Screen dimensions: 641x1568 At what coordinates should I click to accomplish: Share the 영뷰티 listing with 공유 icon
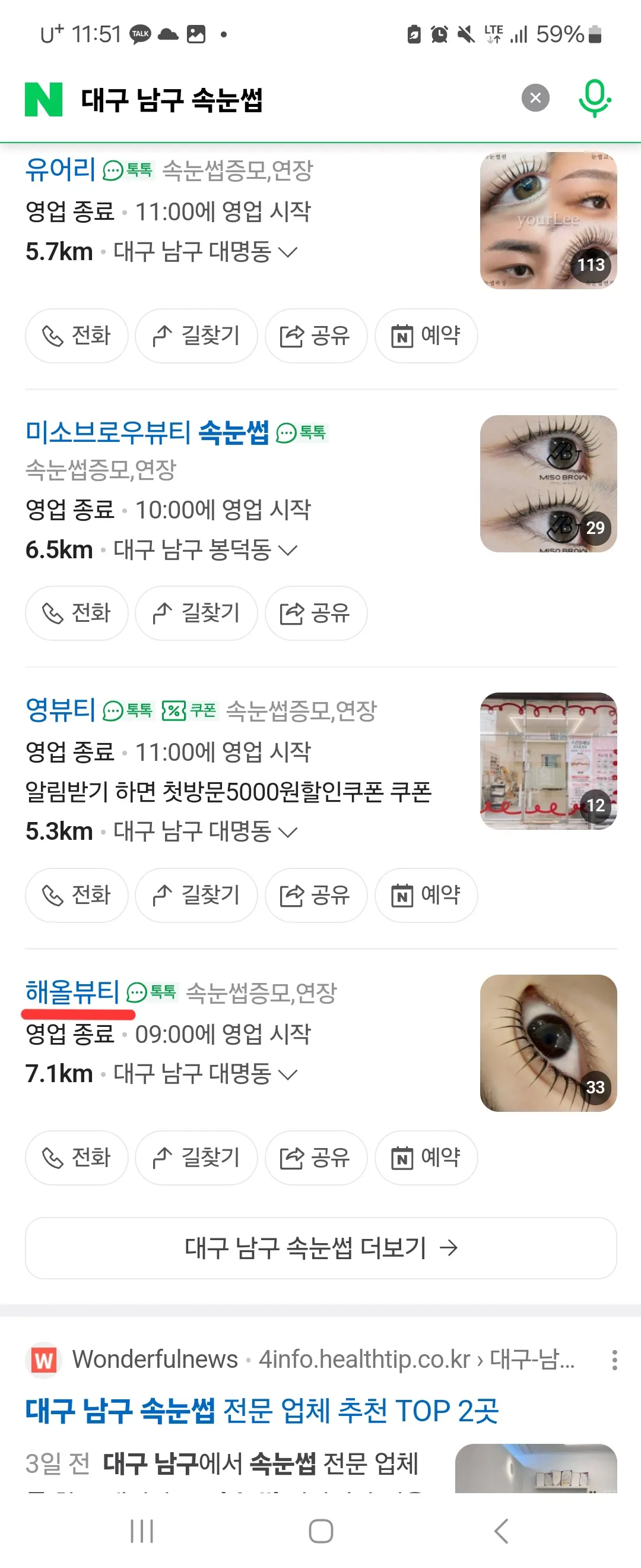coord(316,895)
